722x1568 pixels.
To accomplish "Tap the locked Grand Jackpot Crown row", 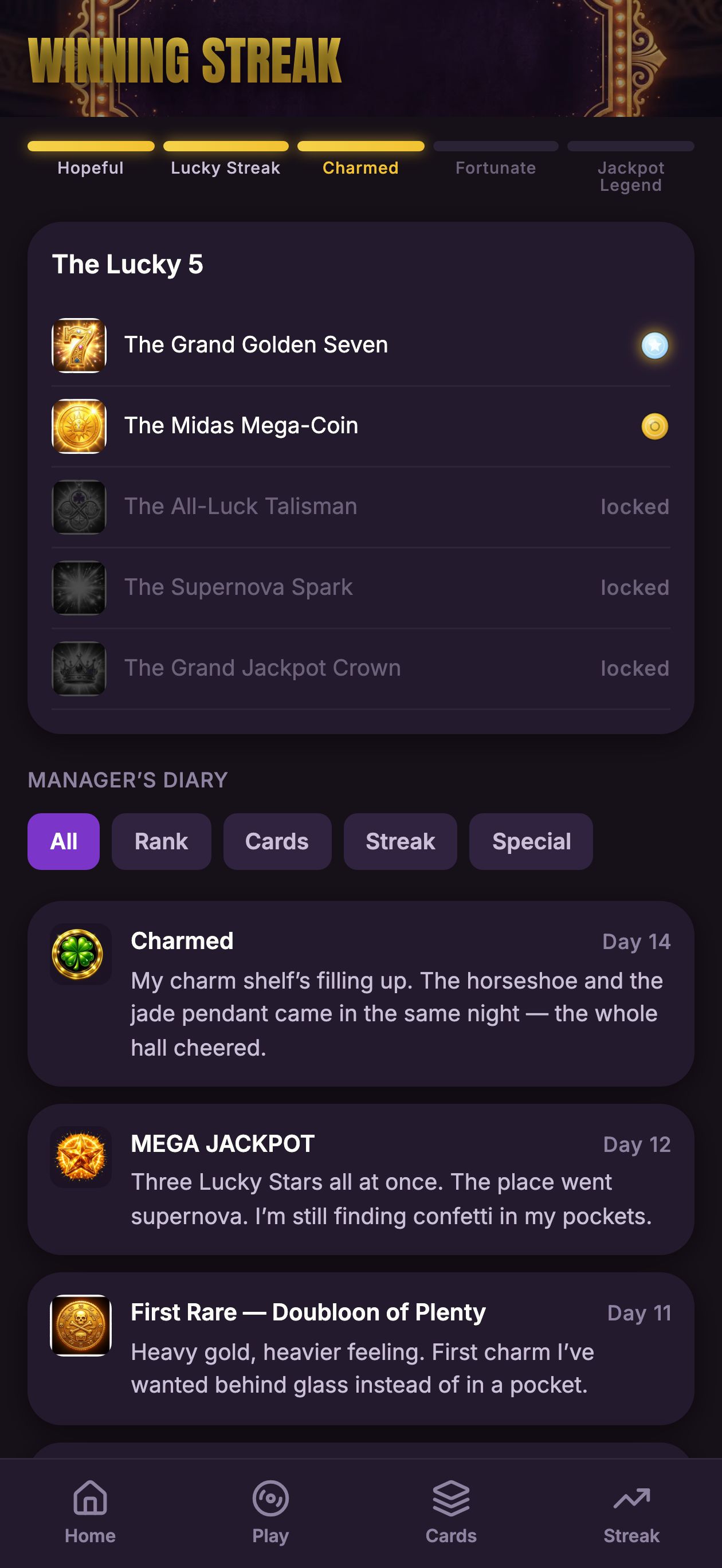I will tap(361, 668).
